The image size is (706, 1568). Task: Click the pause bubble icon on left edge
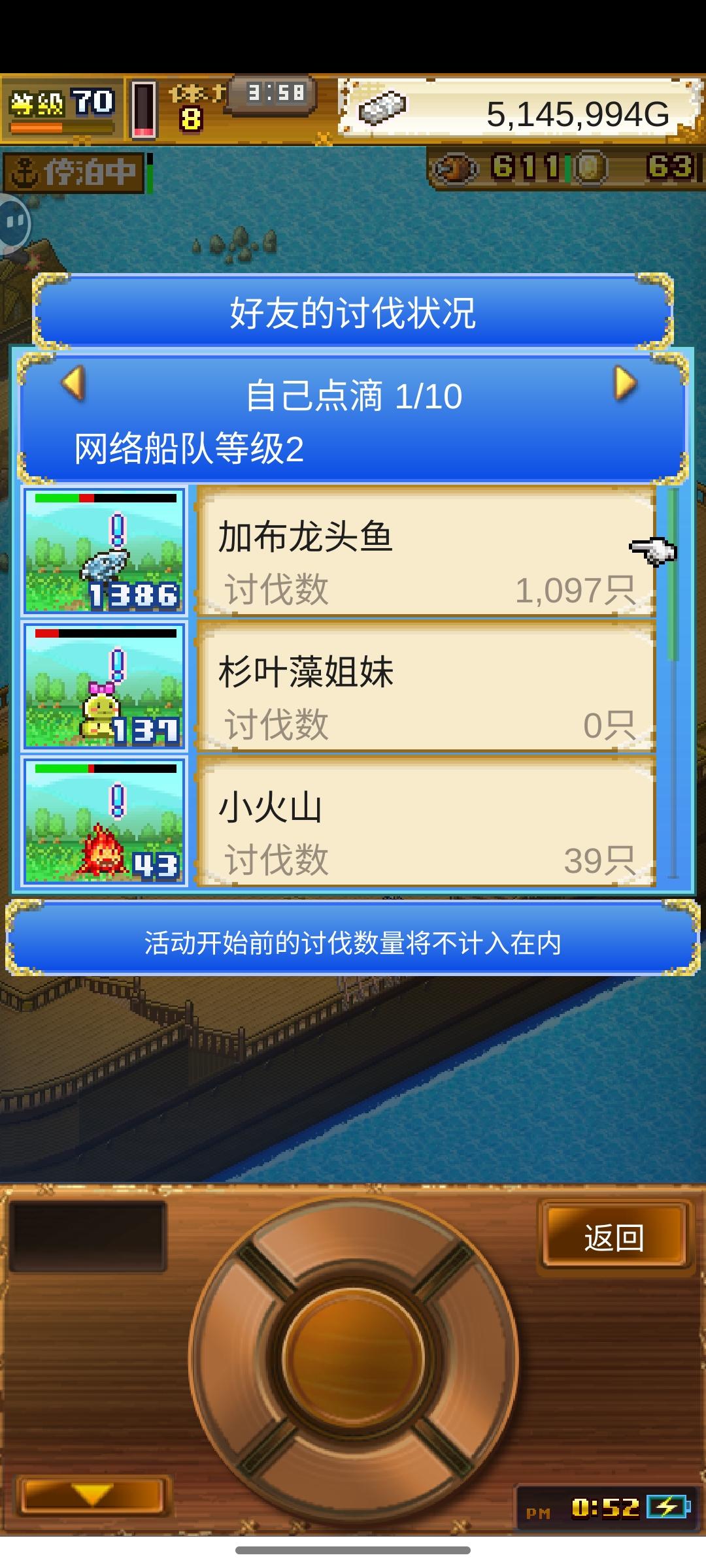click(x=12, y=222)
